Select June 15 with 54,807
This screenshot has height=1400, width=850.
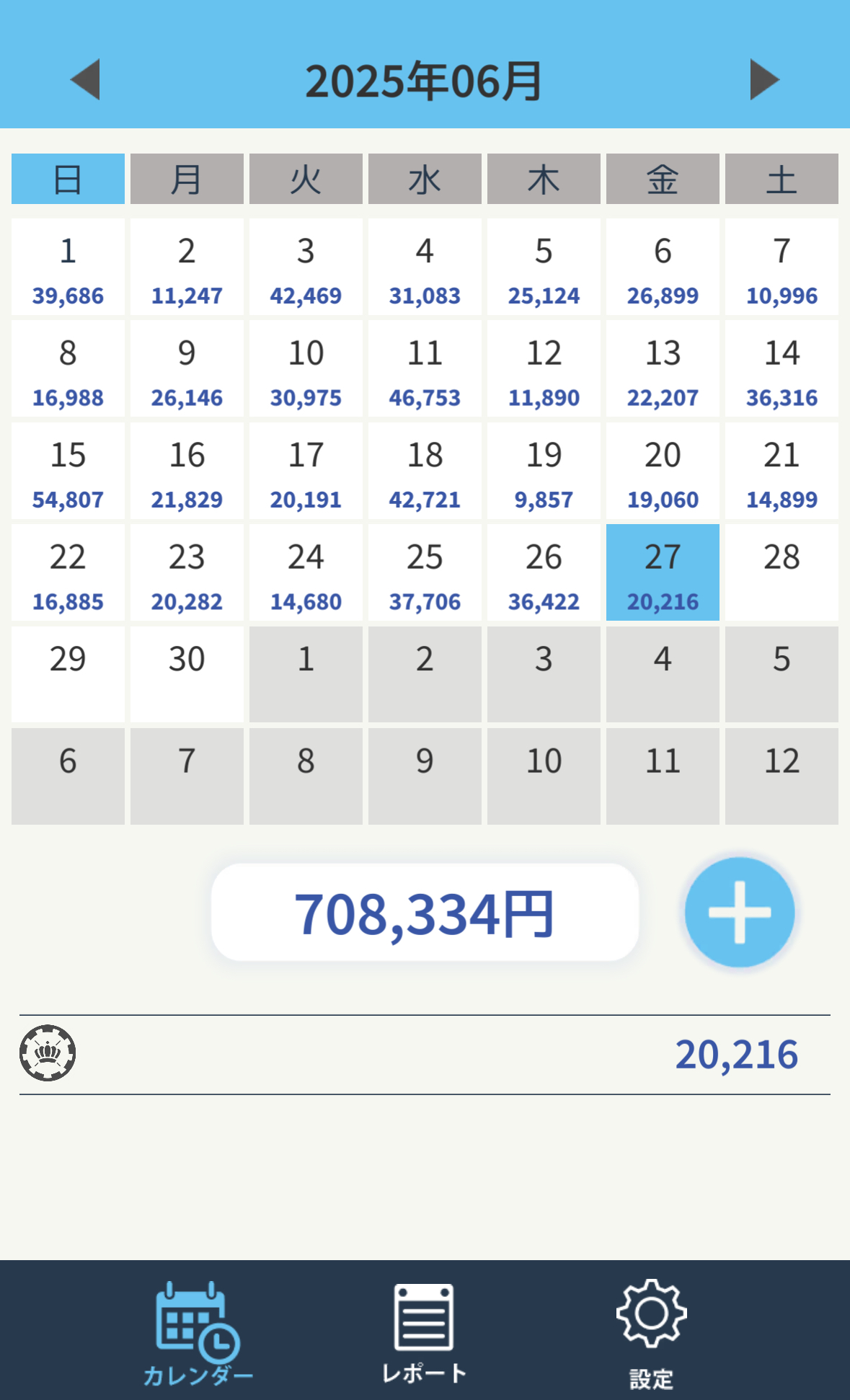[68, 471]
